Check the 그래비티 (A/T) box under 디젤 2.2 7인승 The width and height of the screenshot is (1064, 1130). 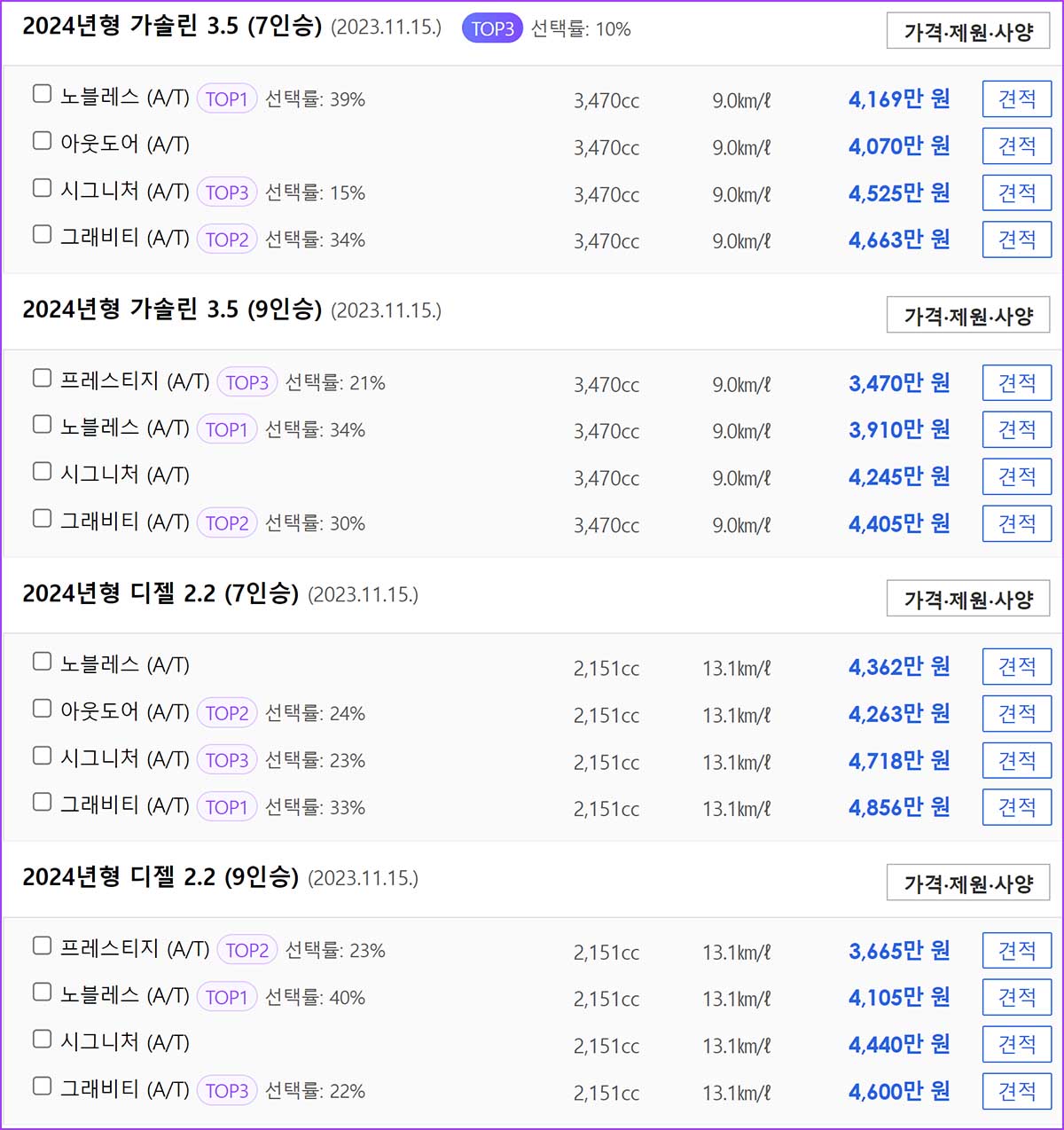click(x=42, y=801)
